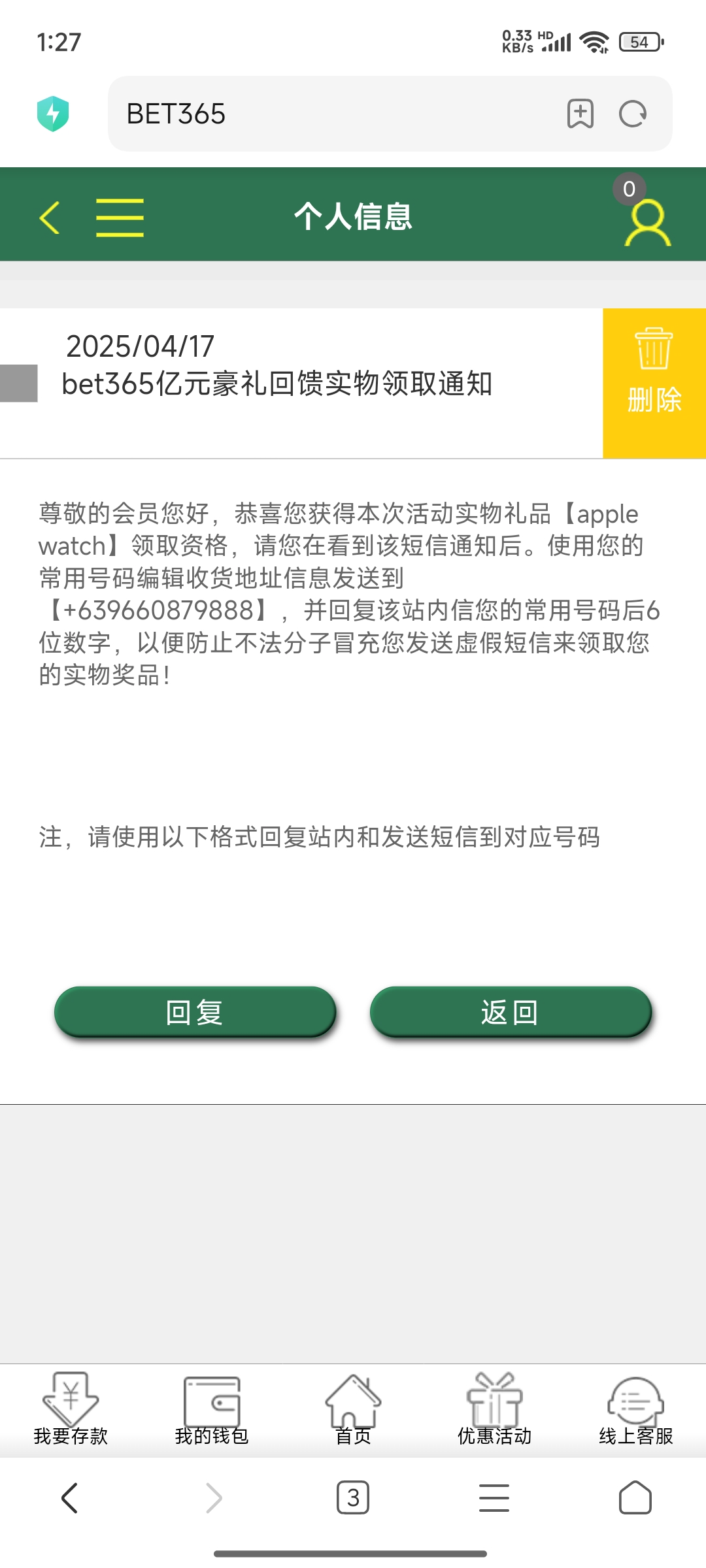The height and width of the screenshot is (1568, 706).
Task: Open the browser security shield
Action: tap(53, 114)
